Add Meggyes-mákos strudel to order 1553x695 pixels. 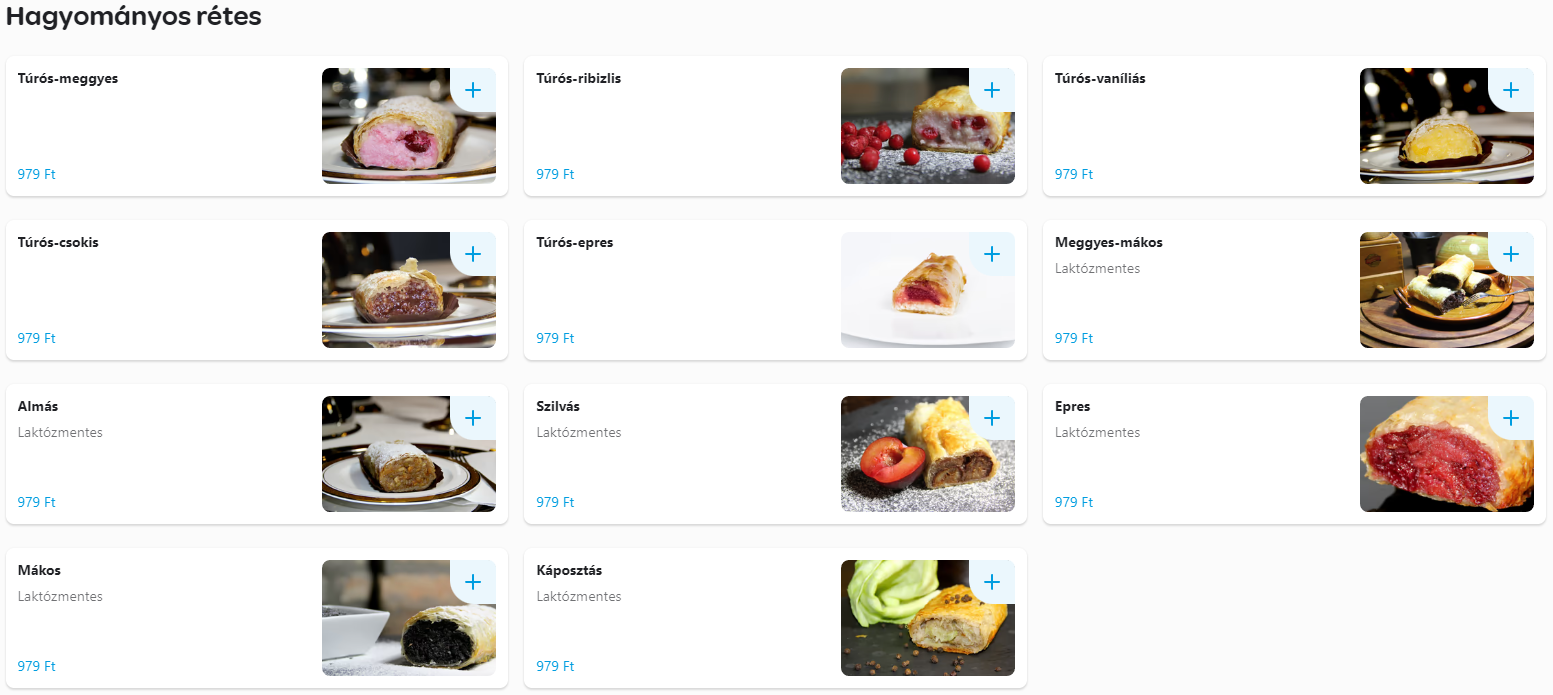(x=1511, y=254)
